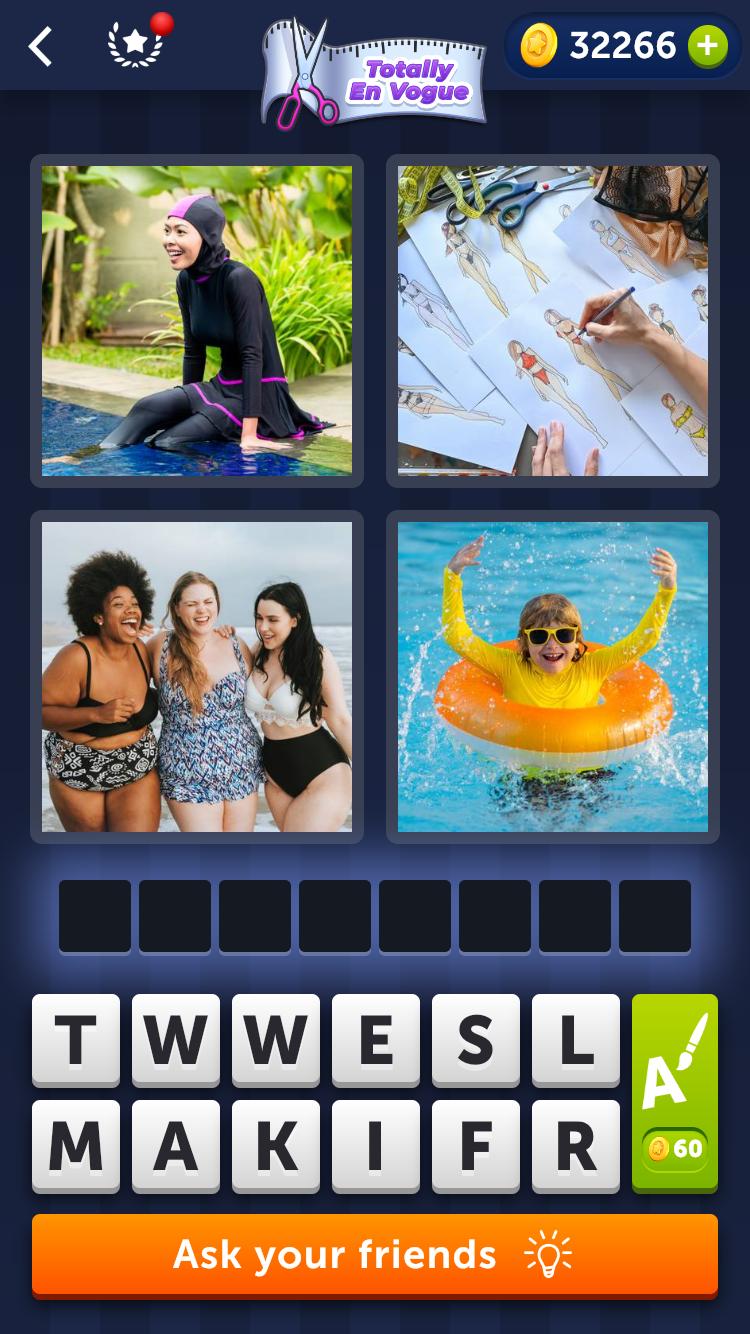Select the letter T tile
750x1334 pixels.
coord(76,1040)
